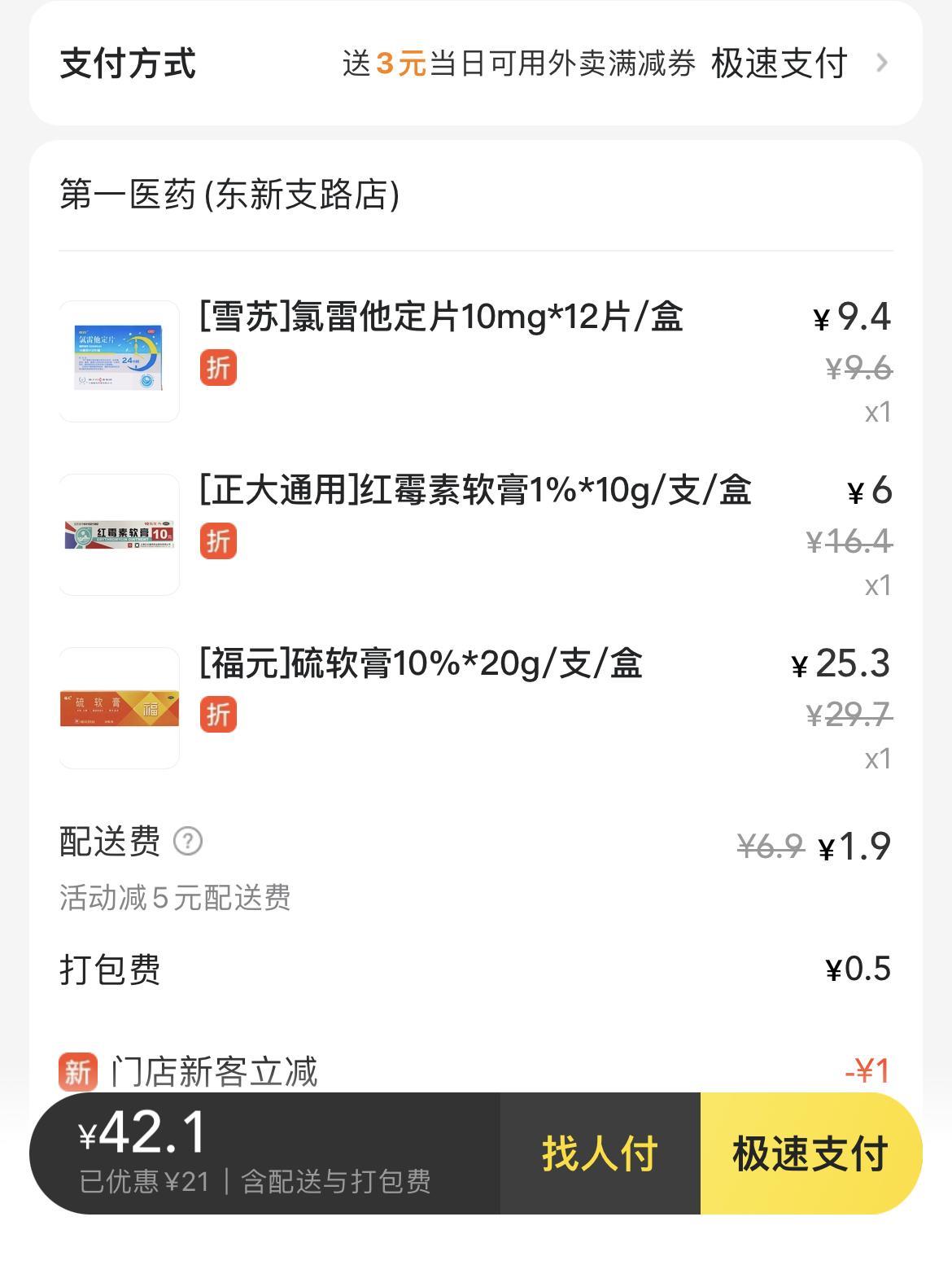Open the 红霉素软膏 product thumbnail image
The image size is (952, 1278).
point(119,533)
